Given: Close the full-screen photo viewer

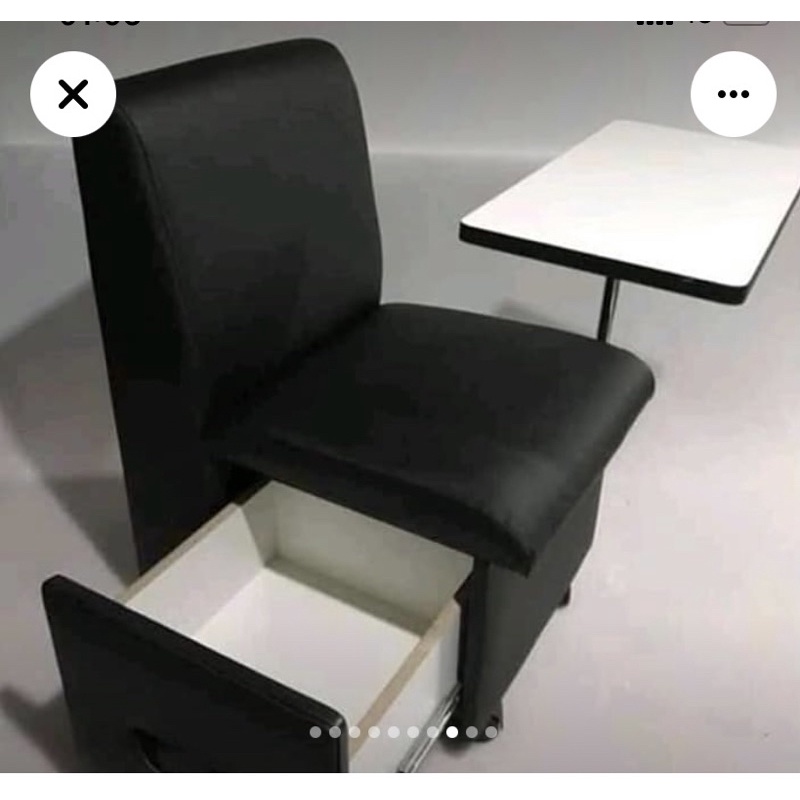Looking at the screenshot, I should [73, 94].
